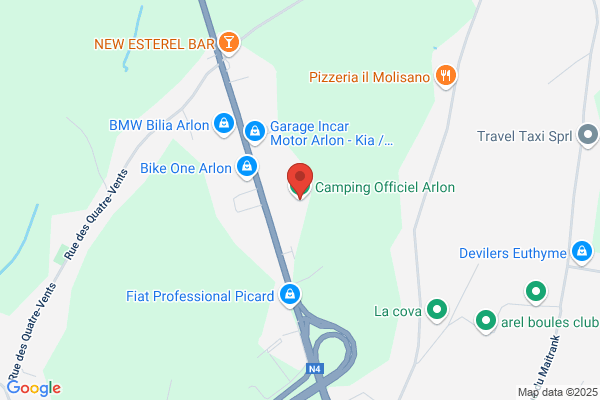The height and width of the screenshot is (400, 600).
Task: Open the Travel Taxi Sprl pin
Action: point(588,136)
